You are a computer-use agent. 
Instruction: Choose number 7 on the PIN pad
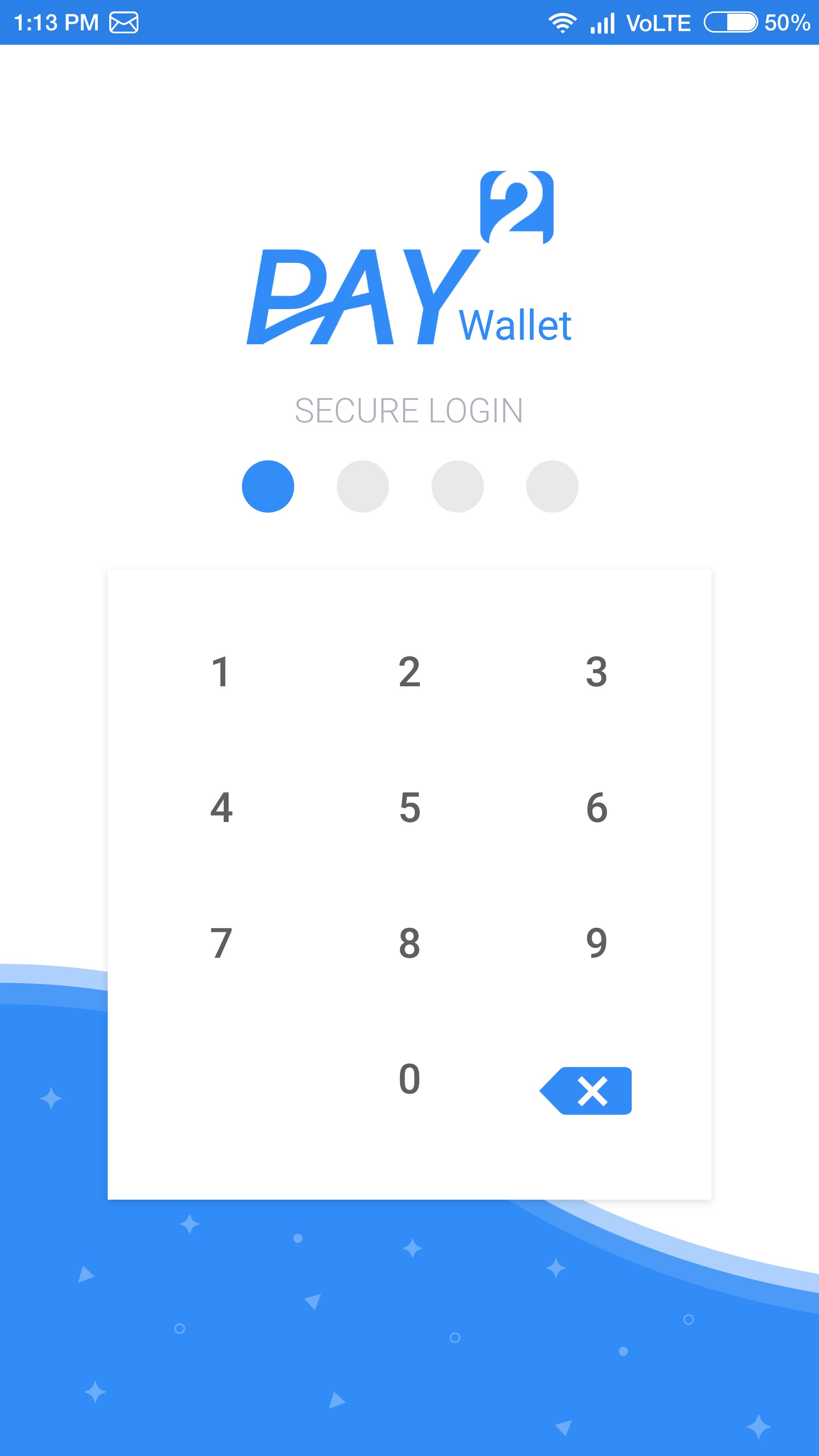(221, 943)
